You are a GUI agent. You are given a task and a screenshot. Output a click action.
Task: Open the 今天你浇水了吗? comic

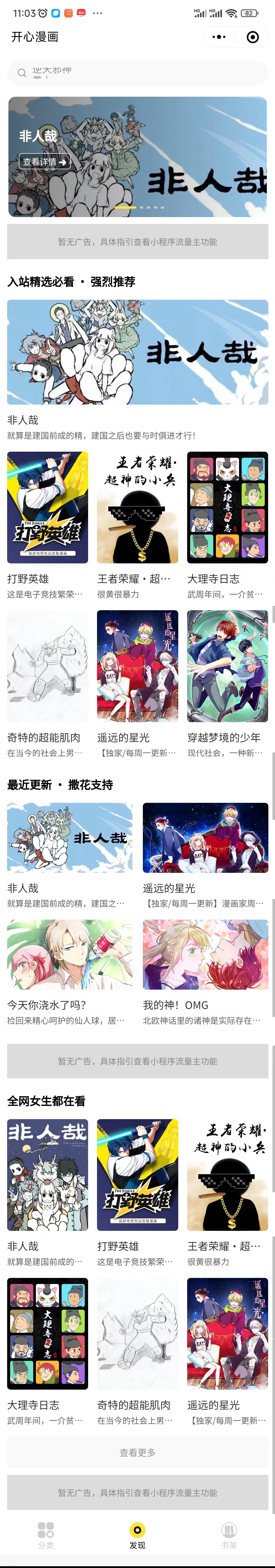click(x=70, y=954)
